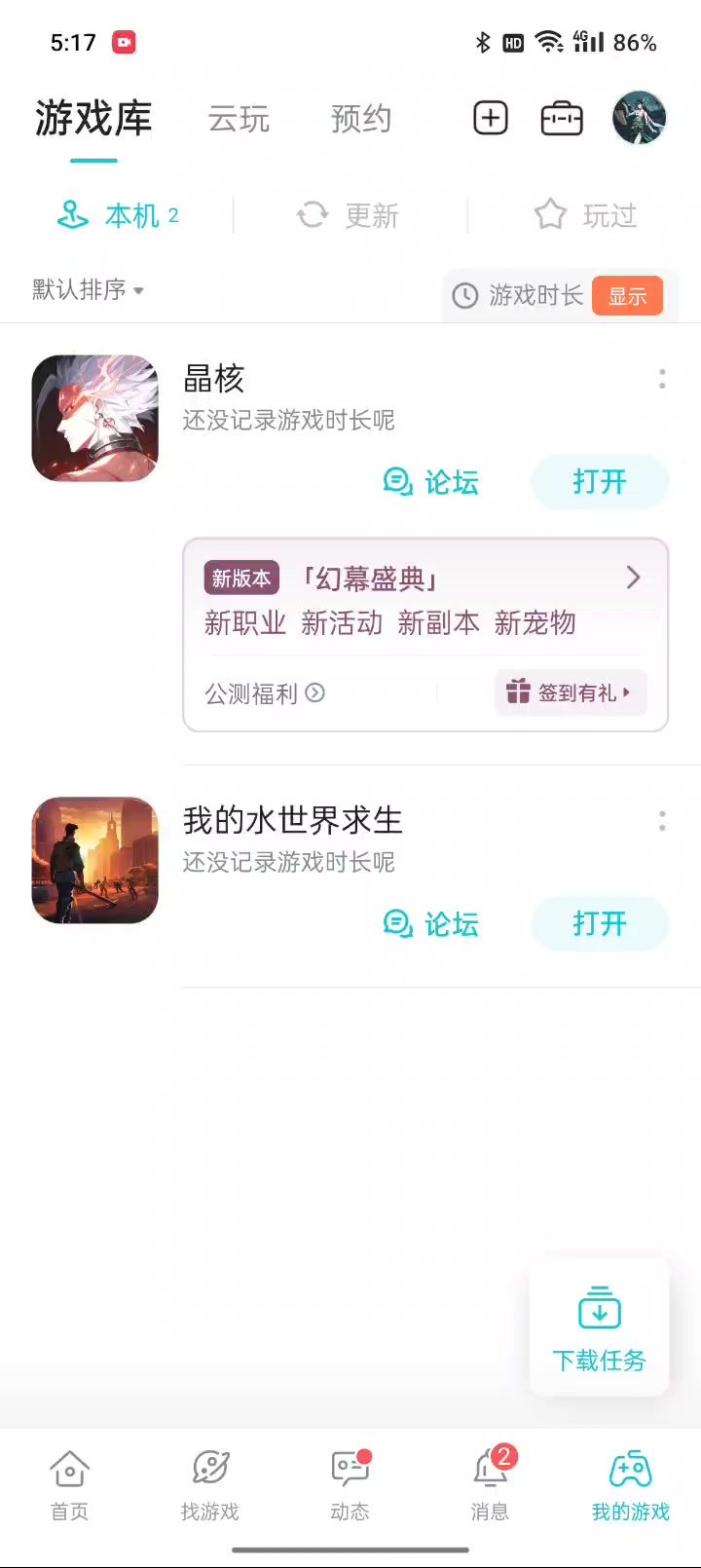Open the 论坛 forum for 晶核
This screenshot has height=1568, width=701.
(431, 482)
